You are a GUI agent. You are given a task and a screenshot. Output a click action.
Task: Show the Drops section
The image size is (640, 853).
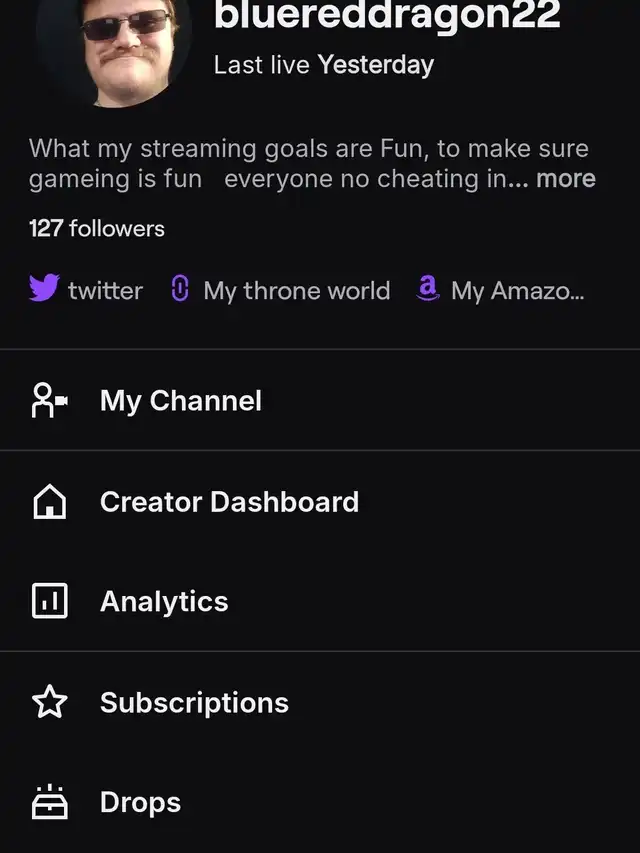tap(140, 802)
